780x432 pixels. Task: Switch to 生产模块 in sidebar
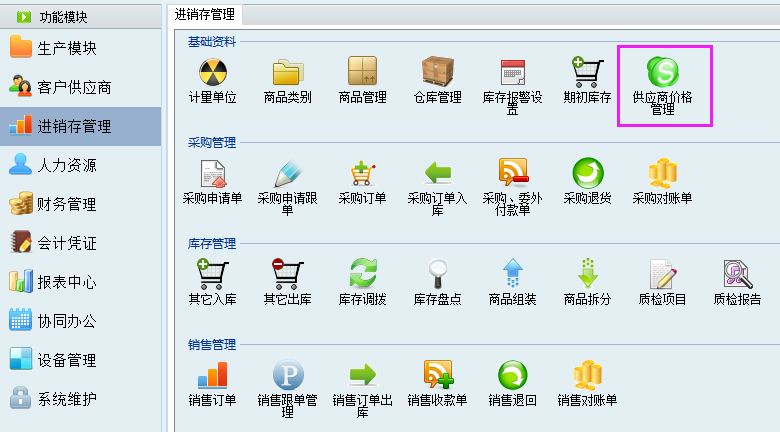click(x=67, y=47)
